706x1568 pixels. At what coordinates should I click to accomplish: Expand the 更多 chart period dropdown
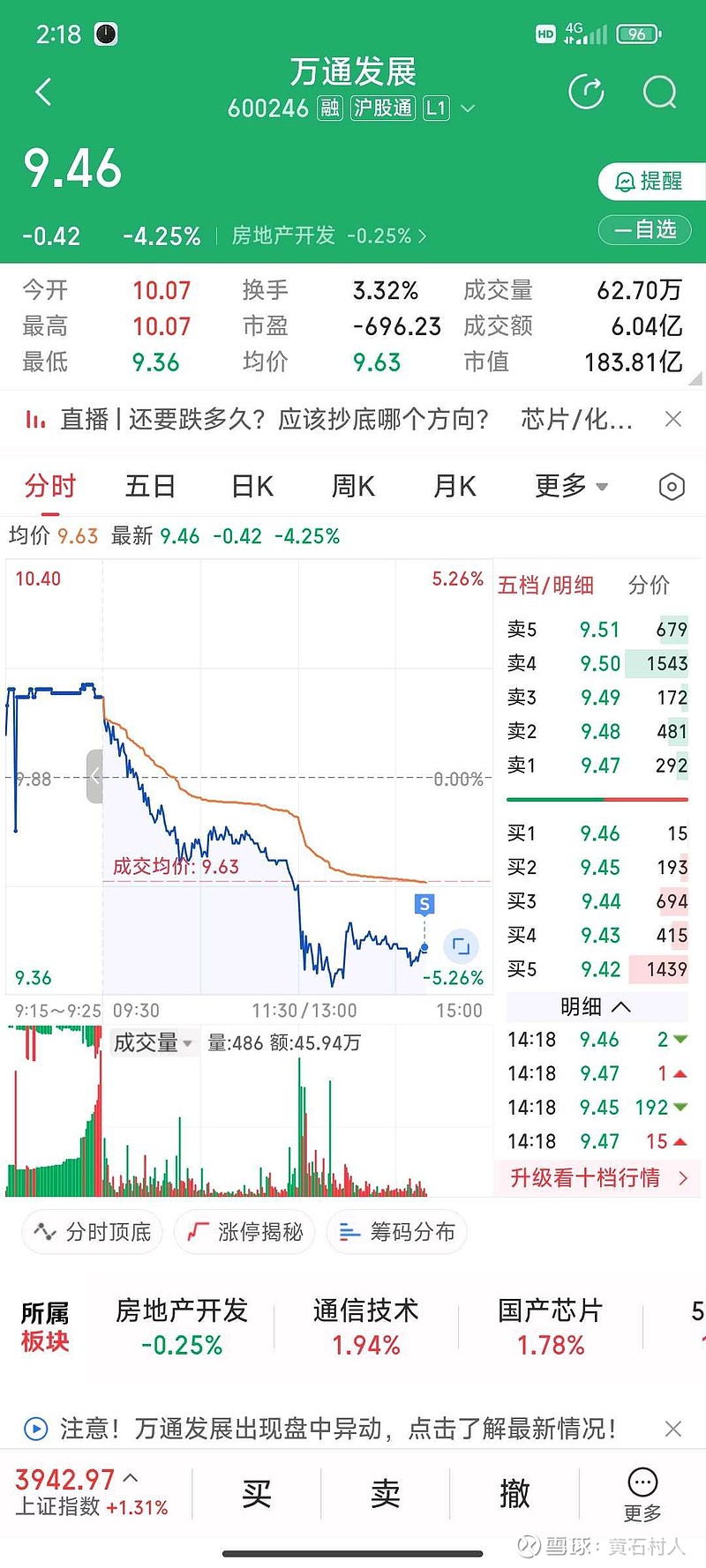[x=569, y=486]
